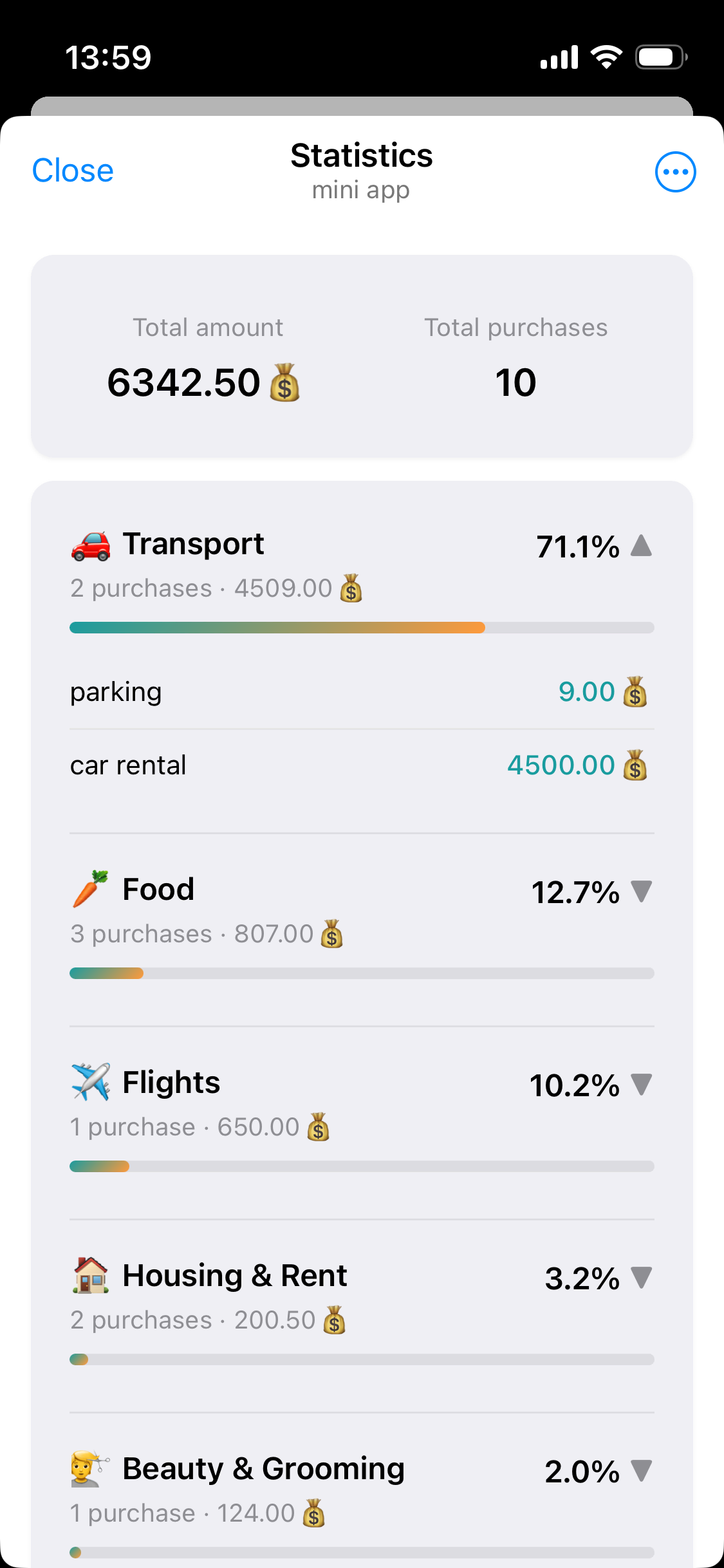The width and height of the screenshot is (724, 1568).
Task: Expand the Flights category breakdown
Action: tap(641, 1086)
